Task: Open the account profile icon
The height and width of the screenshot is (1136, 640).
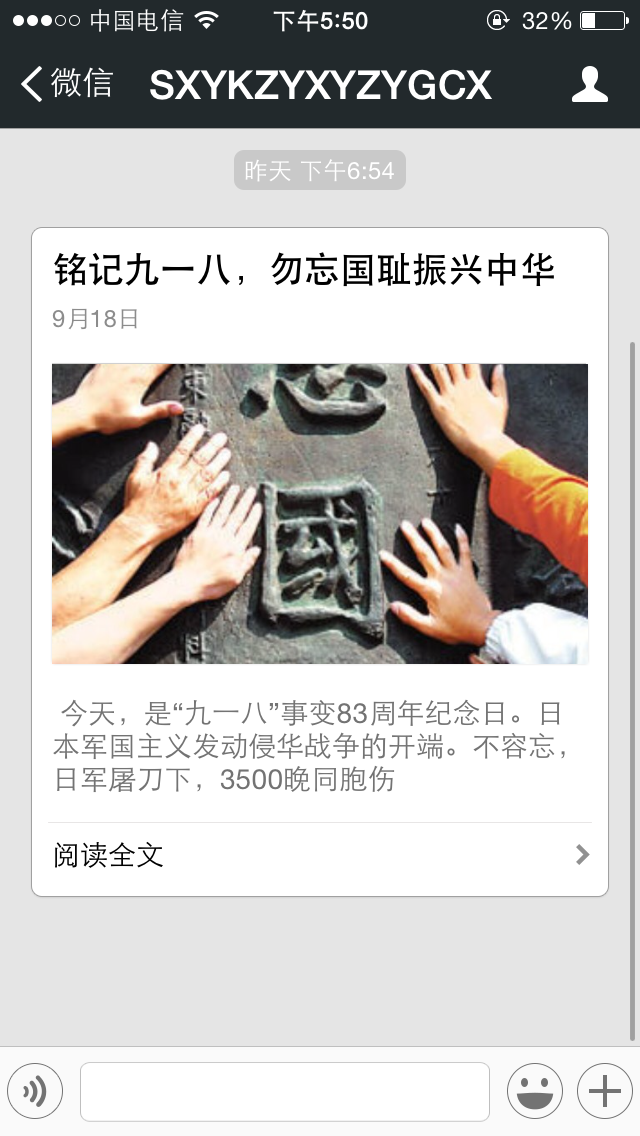Action: coord(589,84)
